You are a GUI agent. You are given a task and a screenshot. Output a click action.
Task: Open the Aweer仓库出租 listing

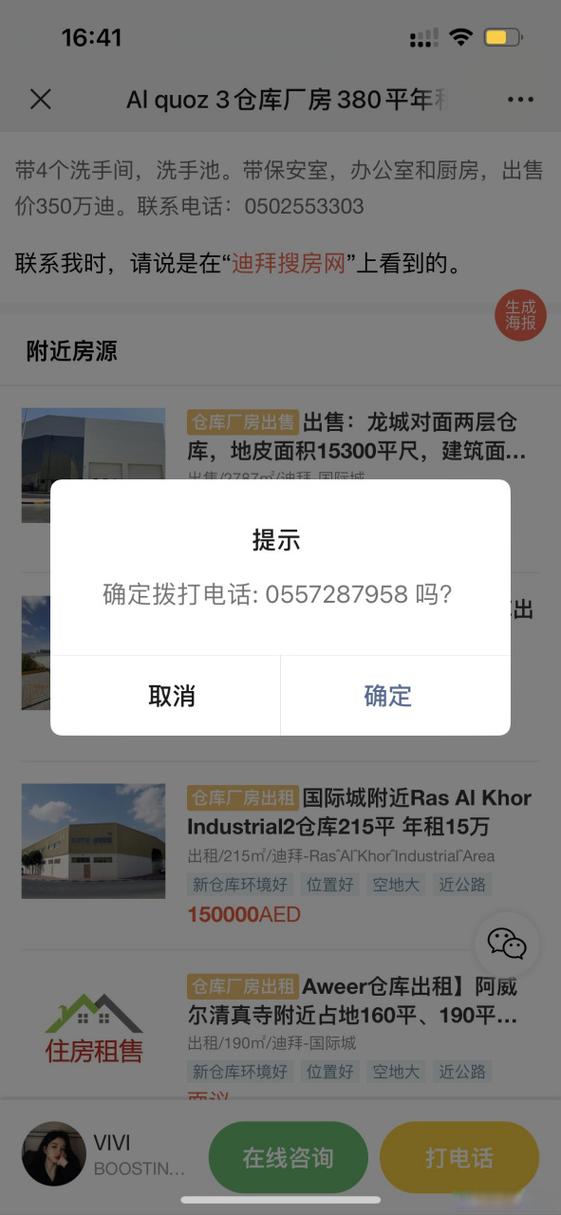pyautogui.click(x=280, y=1030)
